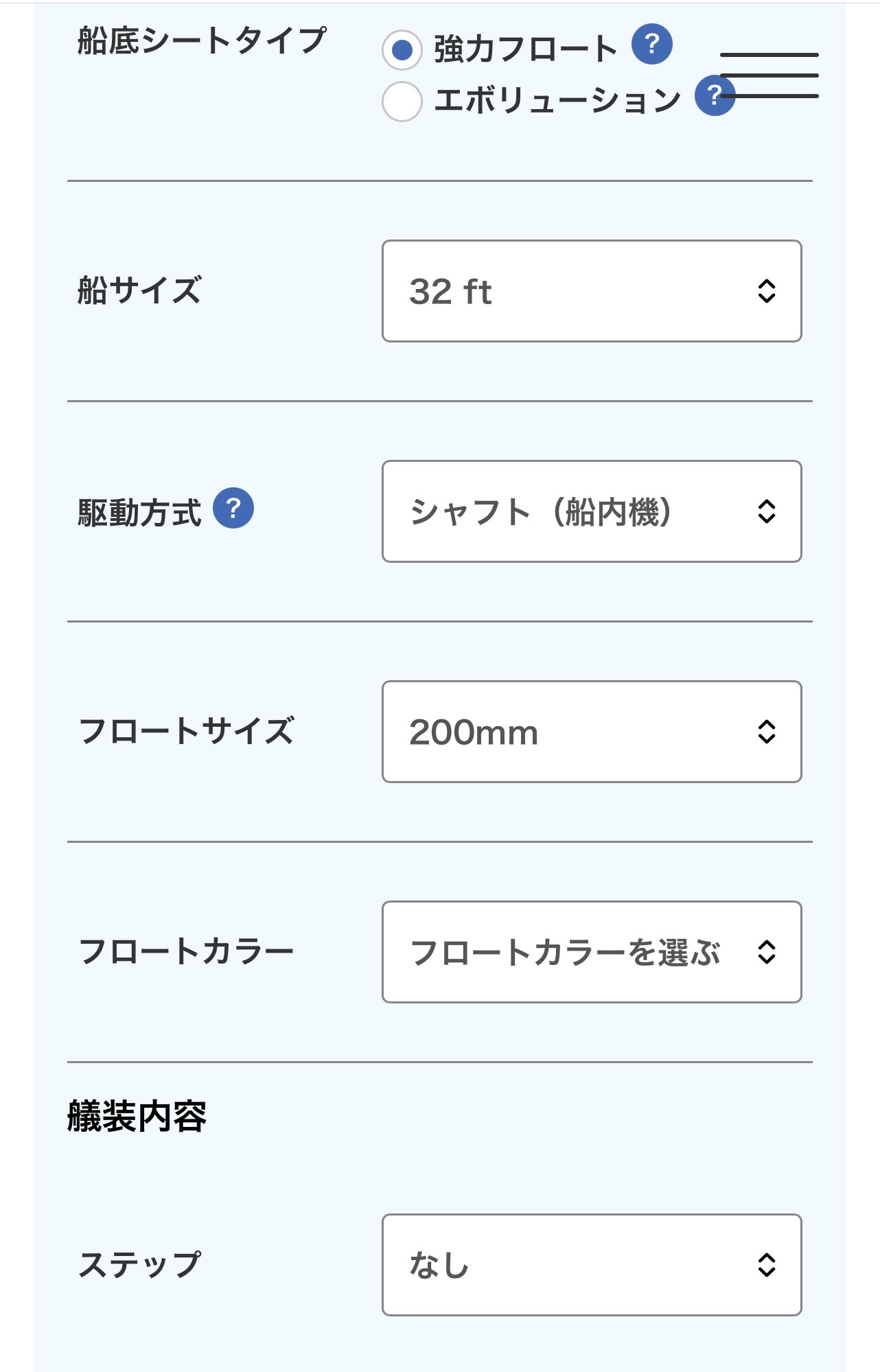Select the 強力フロート radio button
The height and width of the screenshot is (1372, 880).
tap(402, 50)
